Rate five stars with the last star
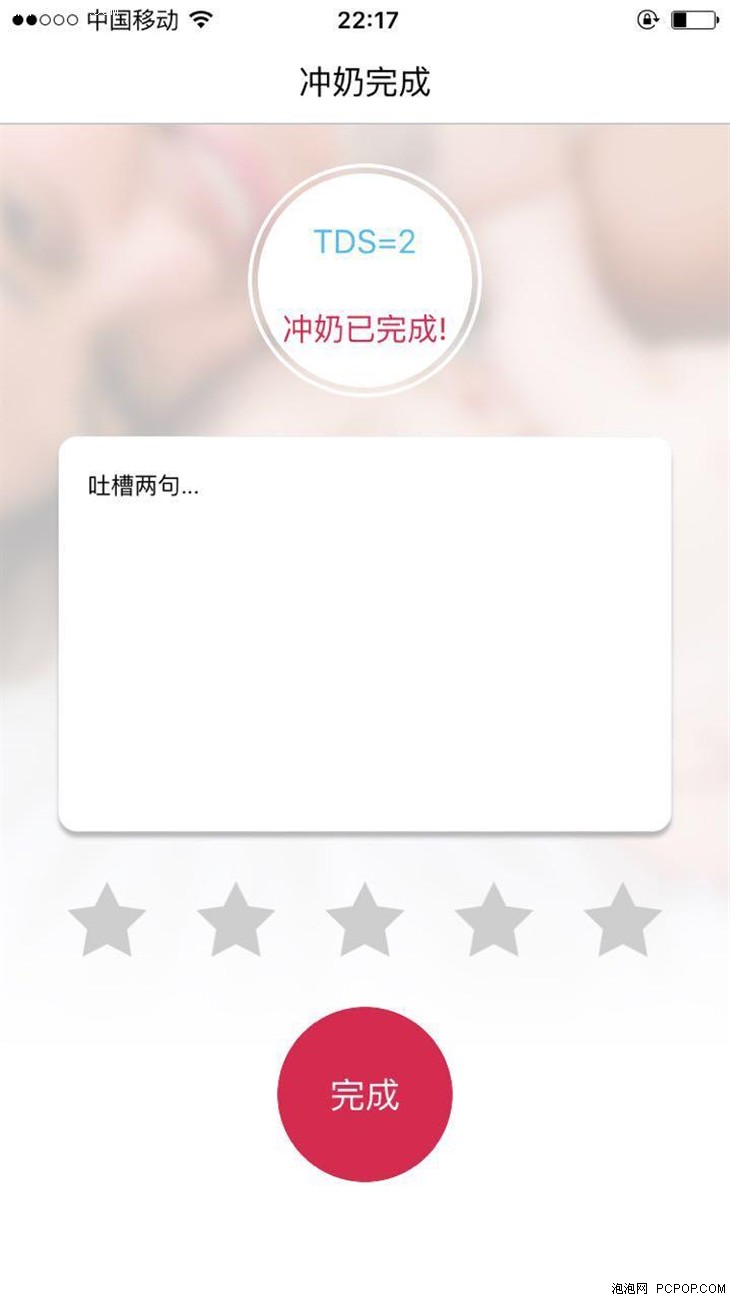The height and width of the screenshot is (1299, 730). [622, 921]
